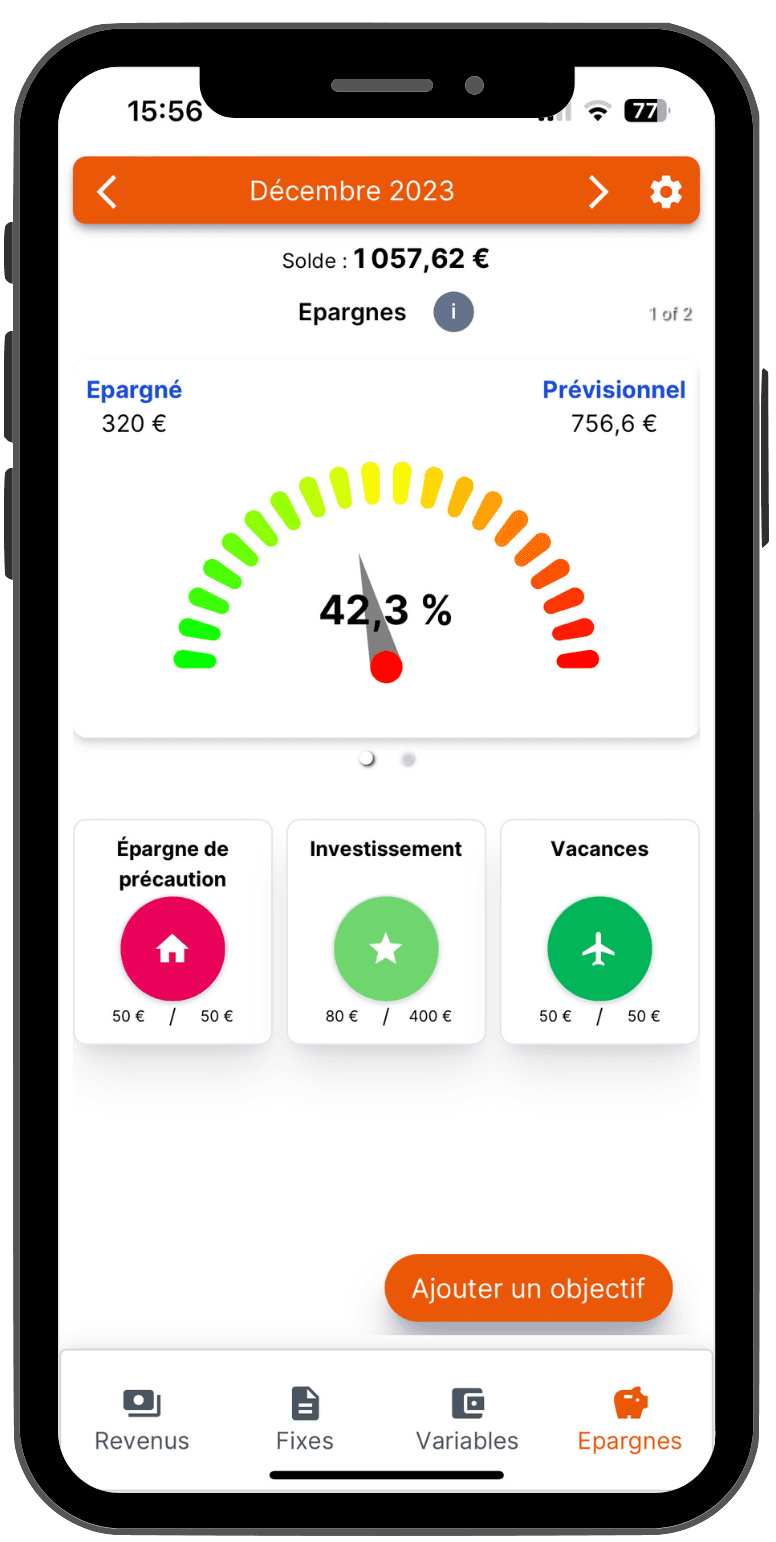The image size is (776, 1542).
Task: Switch to the Fixes tab
Action: coord(305,1420)
